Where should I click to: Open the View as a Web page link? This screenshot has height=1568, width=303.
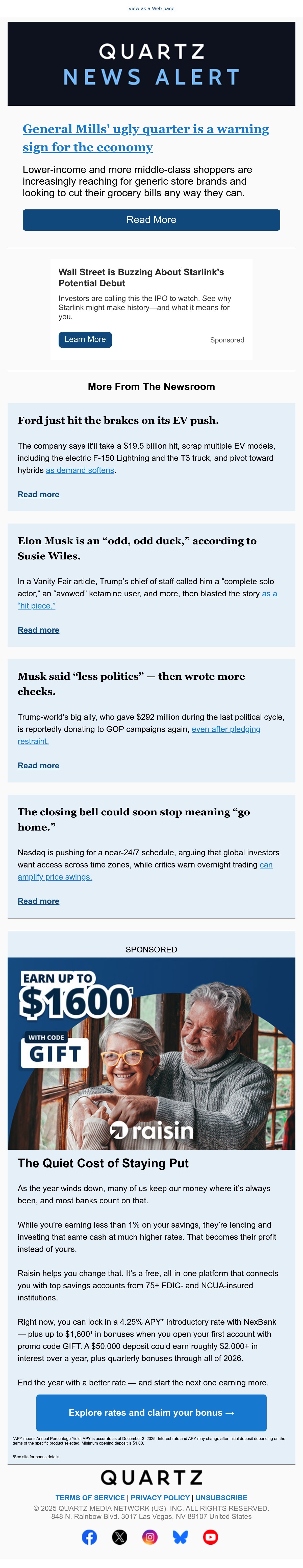pyautogui.click(x=151, y=9)
